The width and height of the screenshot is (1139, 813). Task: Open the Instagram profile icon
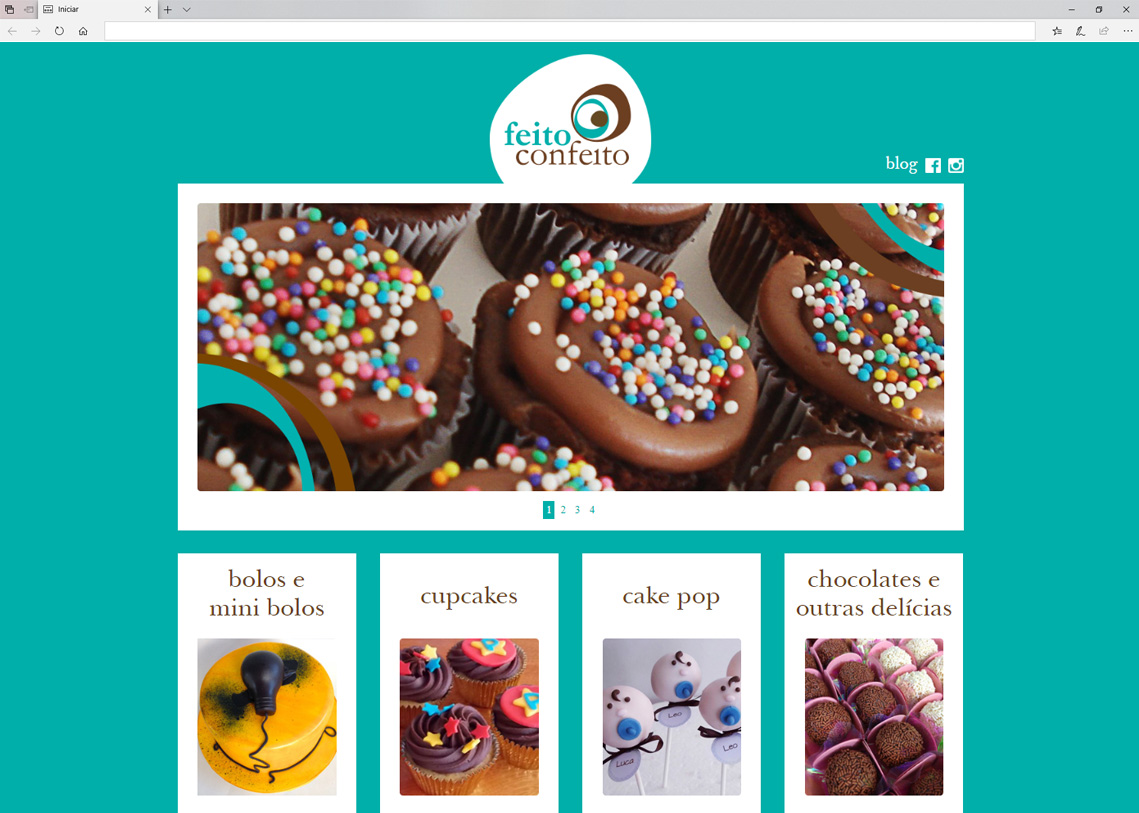point(955,166)
